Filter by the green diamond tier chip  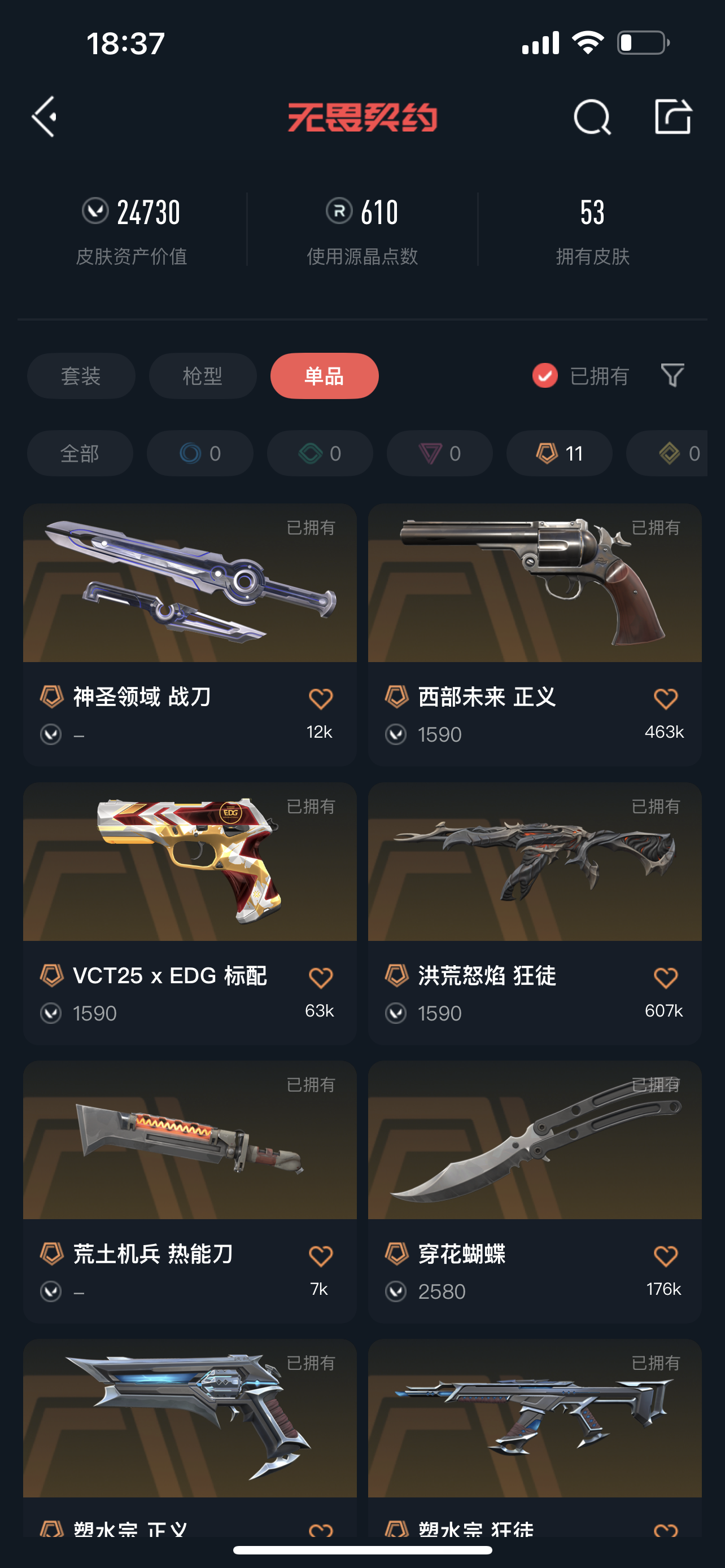click(320, 453)
